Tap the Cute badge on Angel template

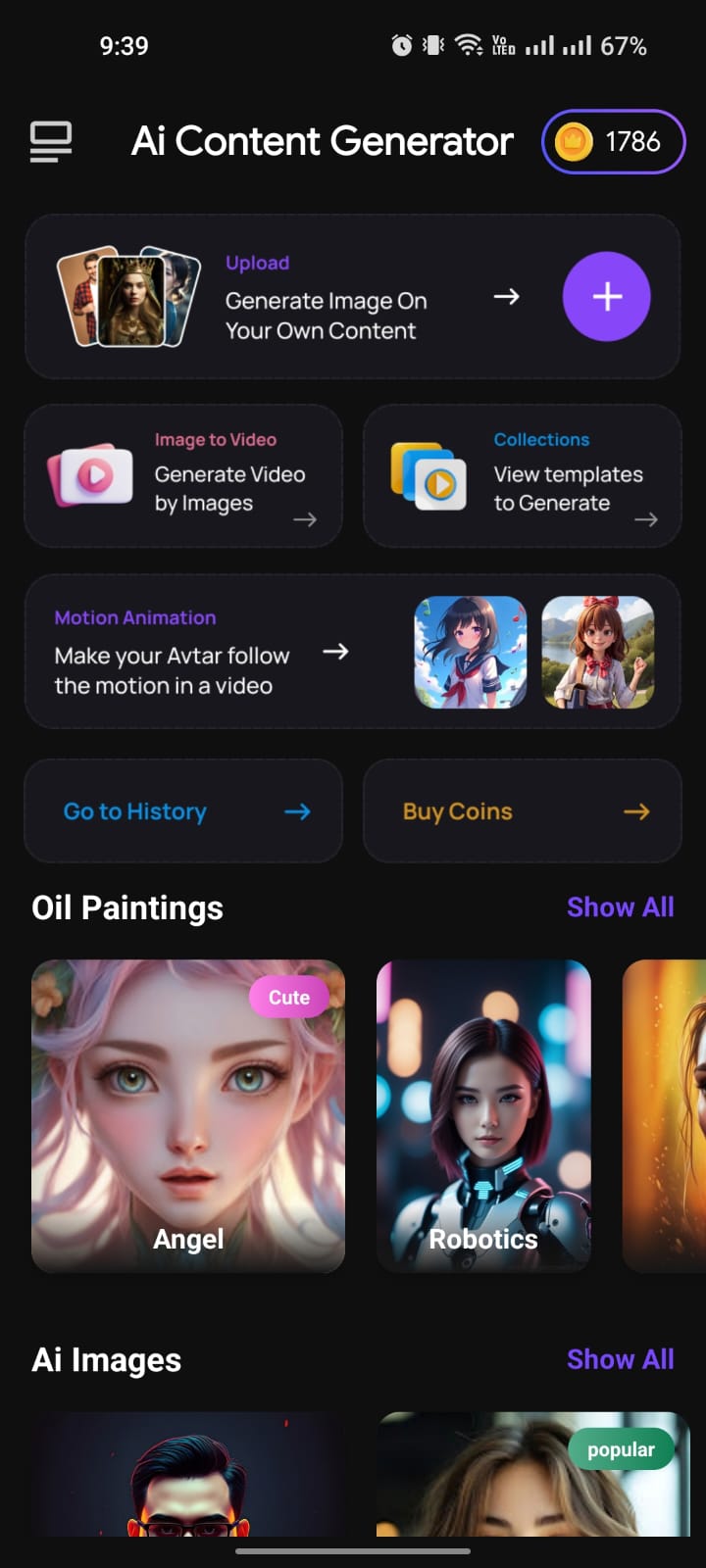point(291,997)
